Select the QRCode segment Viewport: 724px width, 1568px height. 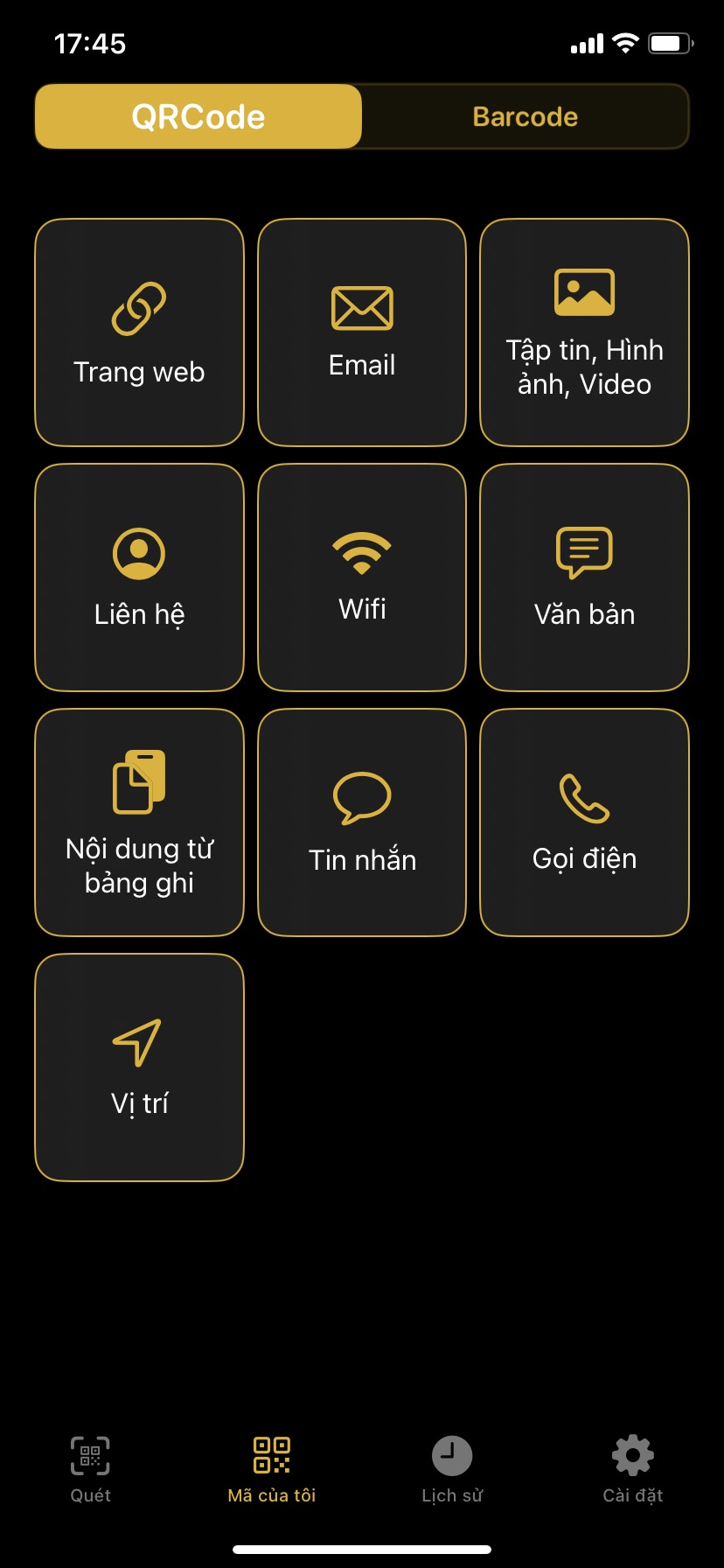point(198,116)
